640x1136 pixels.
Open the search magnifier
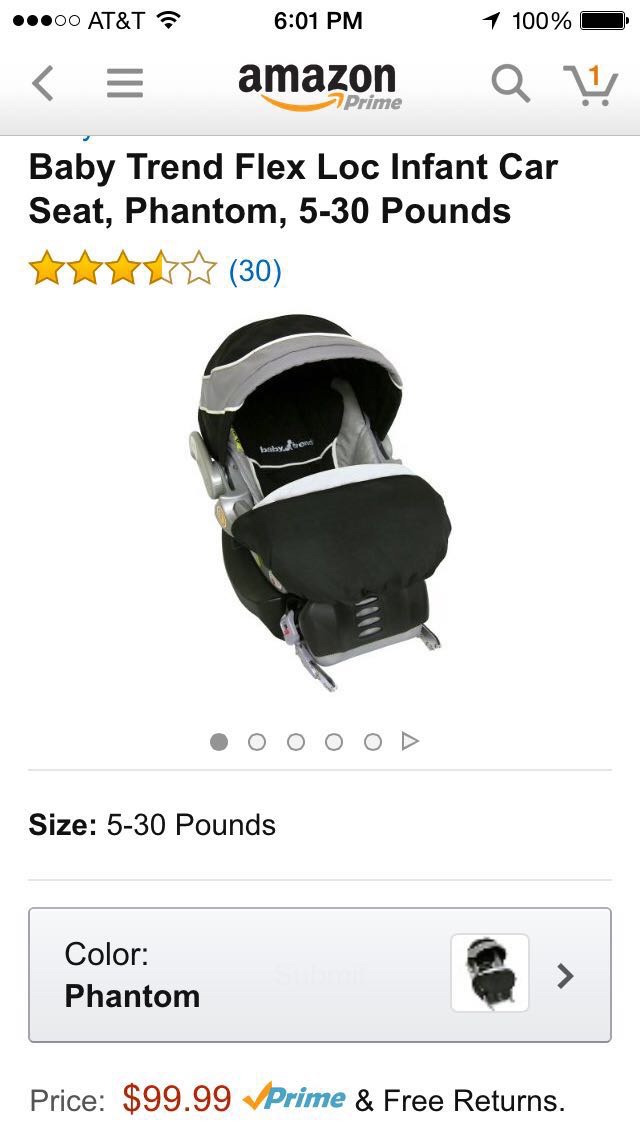[510, 83]
